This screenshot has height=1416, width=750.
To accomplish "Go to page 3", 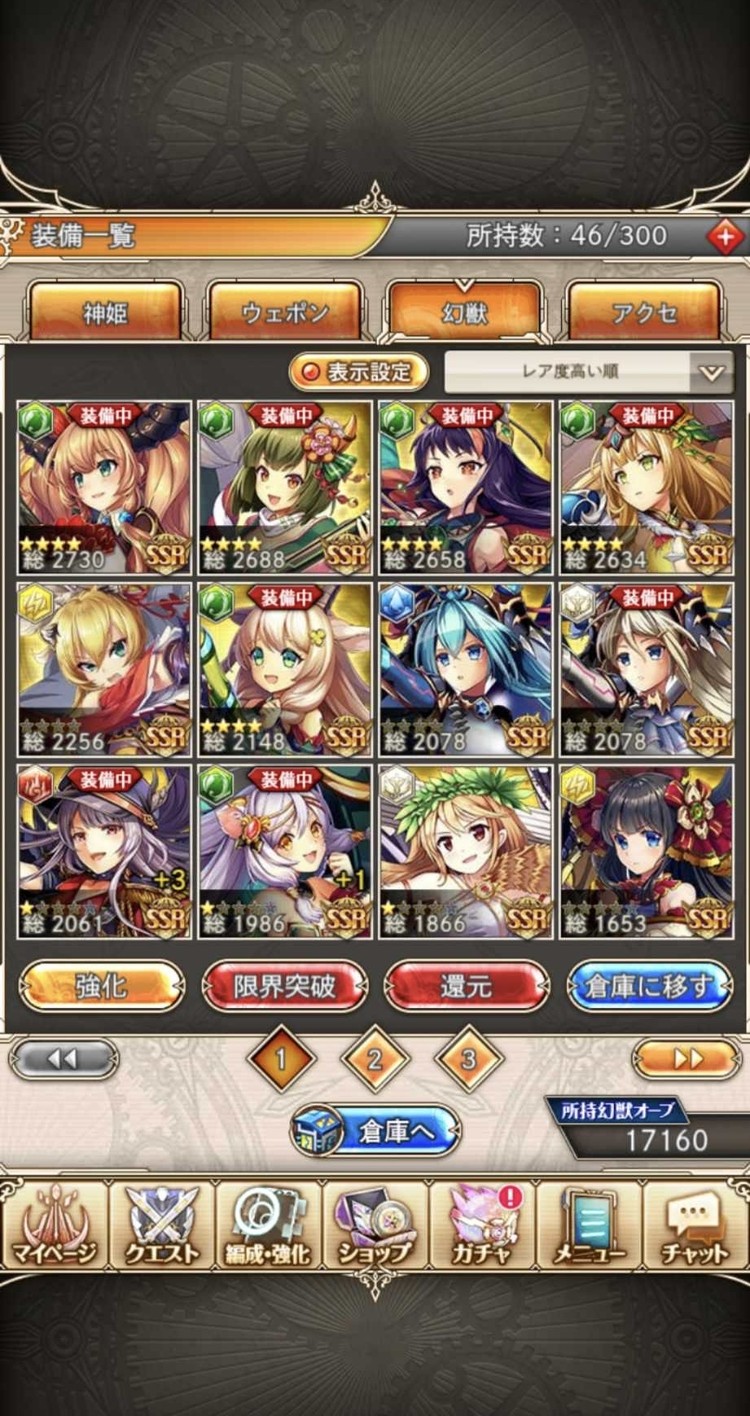I will click(x=468, y=1058).
